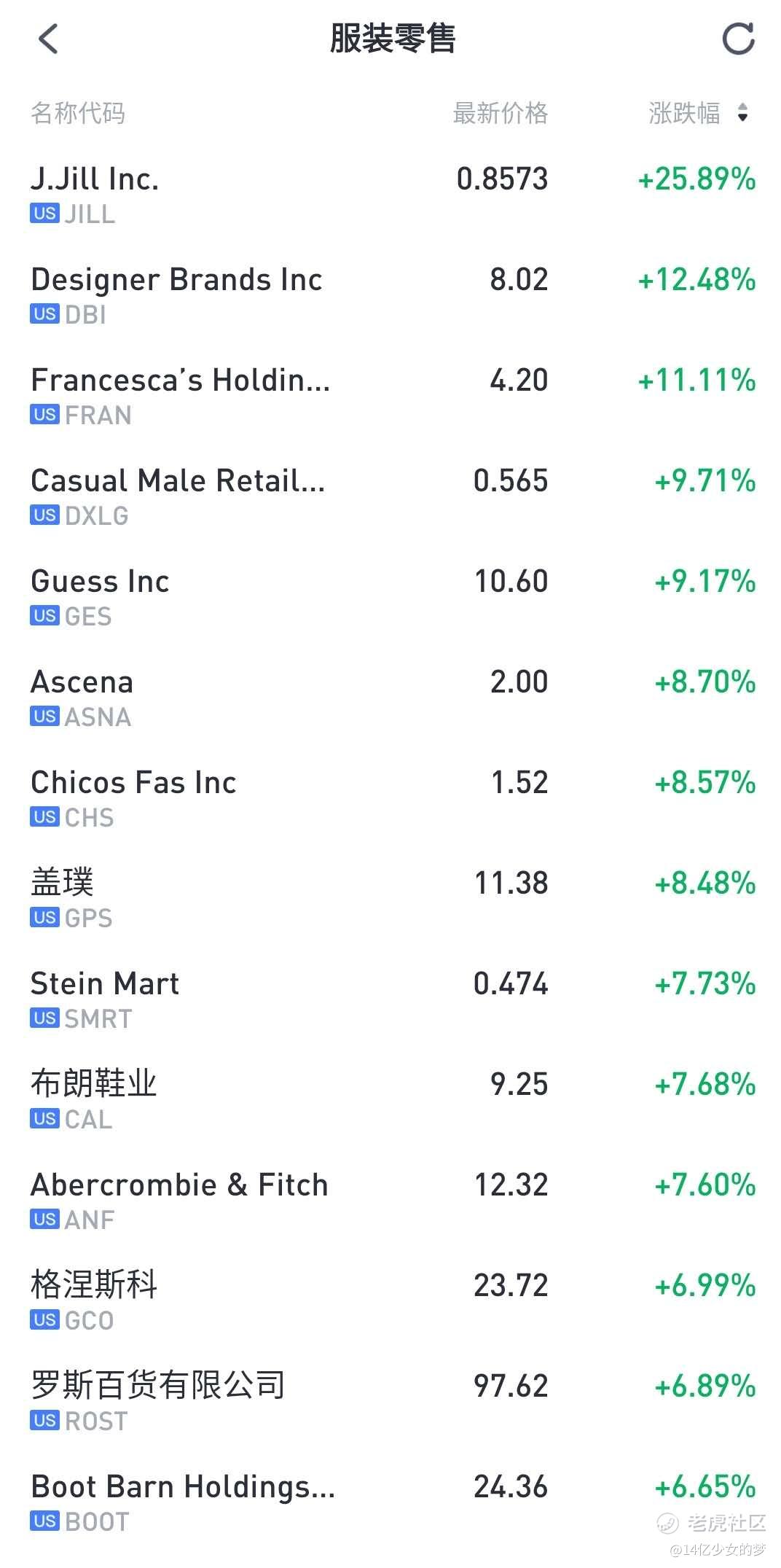
Task: Select Stein Mart SMRT row
Action: click(390, 999)
